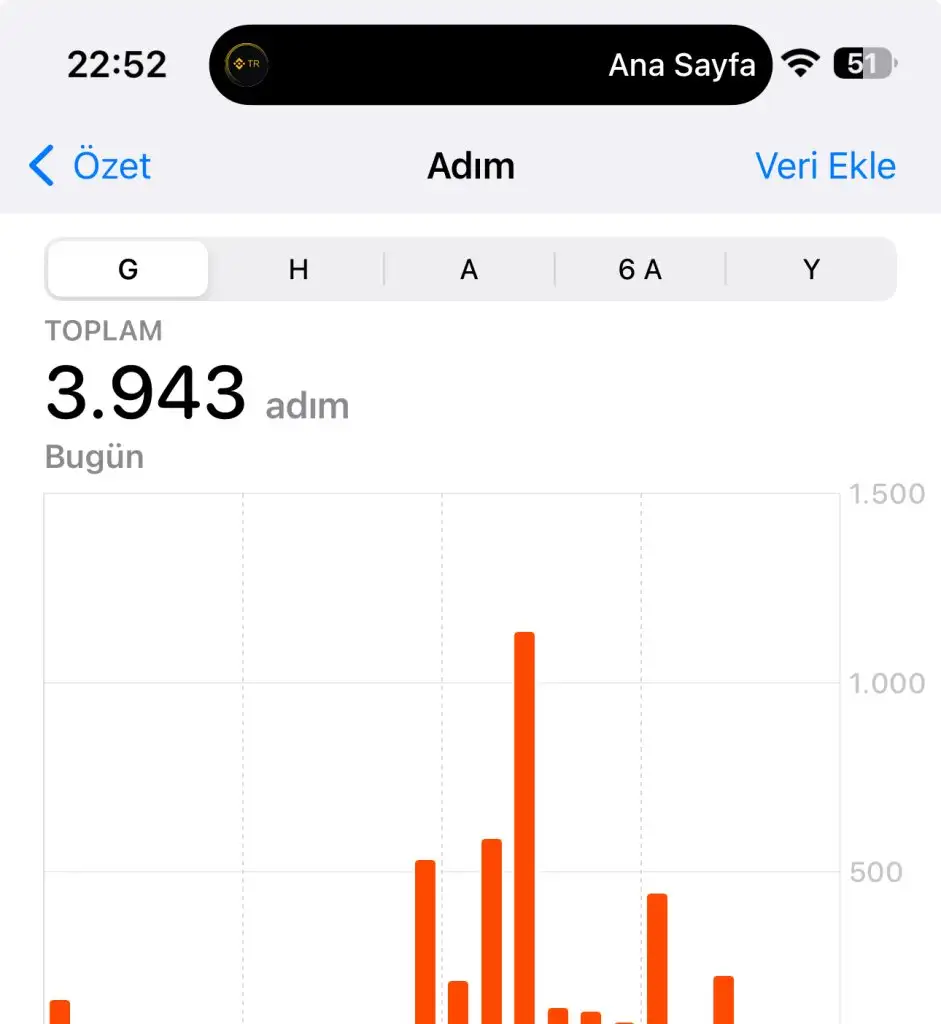Open the Ana Sayfa Dynamic Island activity
Screen dimensions: 941x1024
pyautogui.click(x=490, y=65)
